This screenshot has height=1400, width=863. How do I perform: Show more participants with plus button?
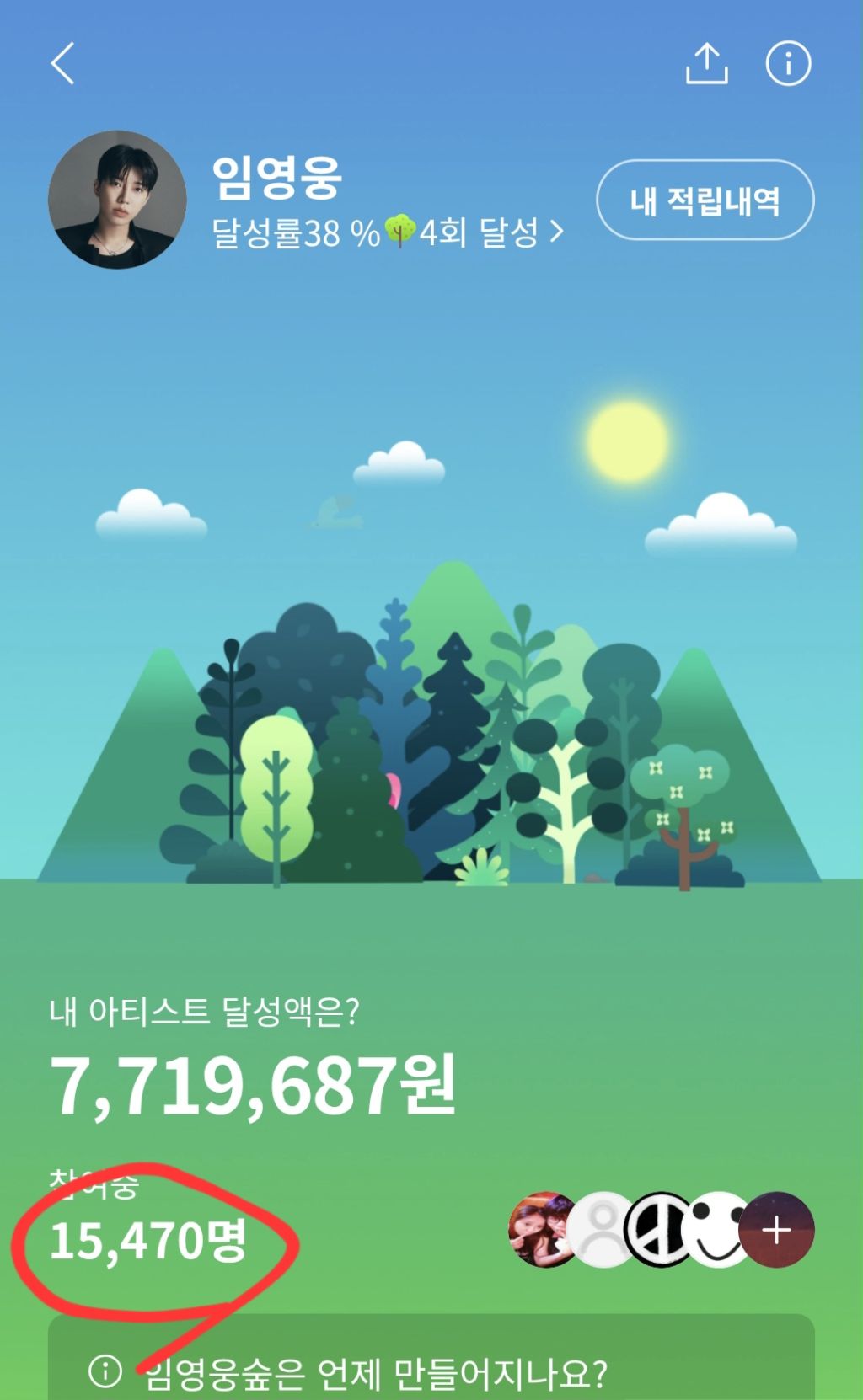coord(776,1231)
